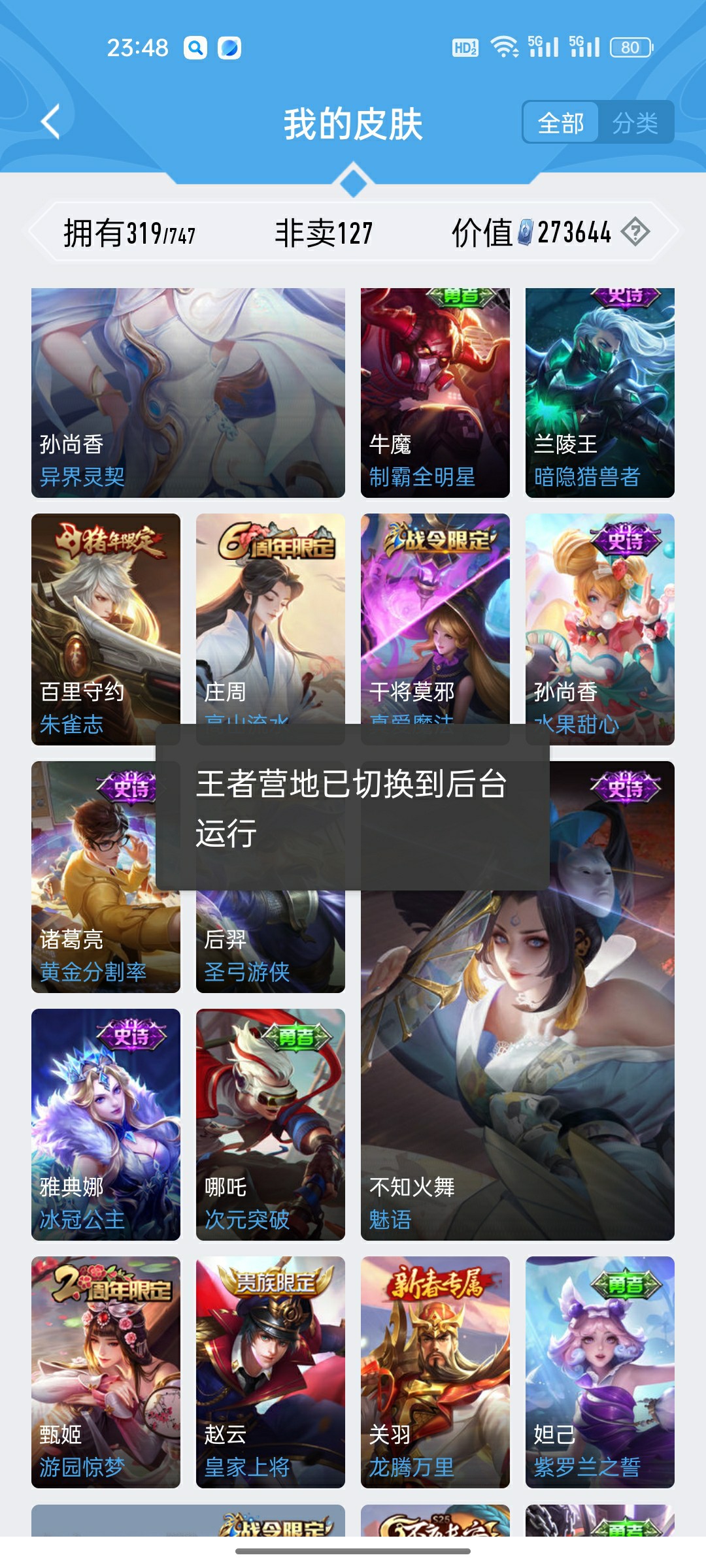706x1568 pixels.
Task: Switch to the 分类 view
Action: [635, 123]
